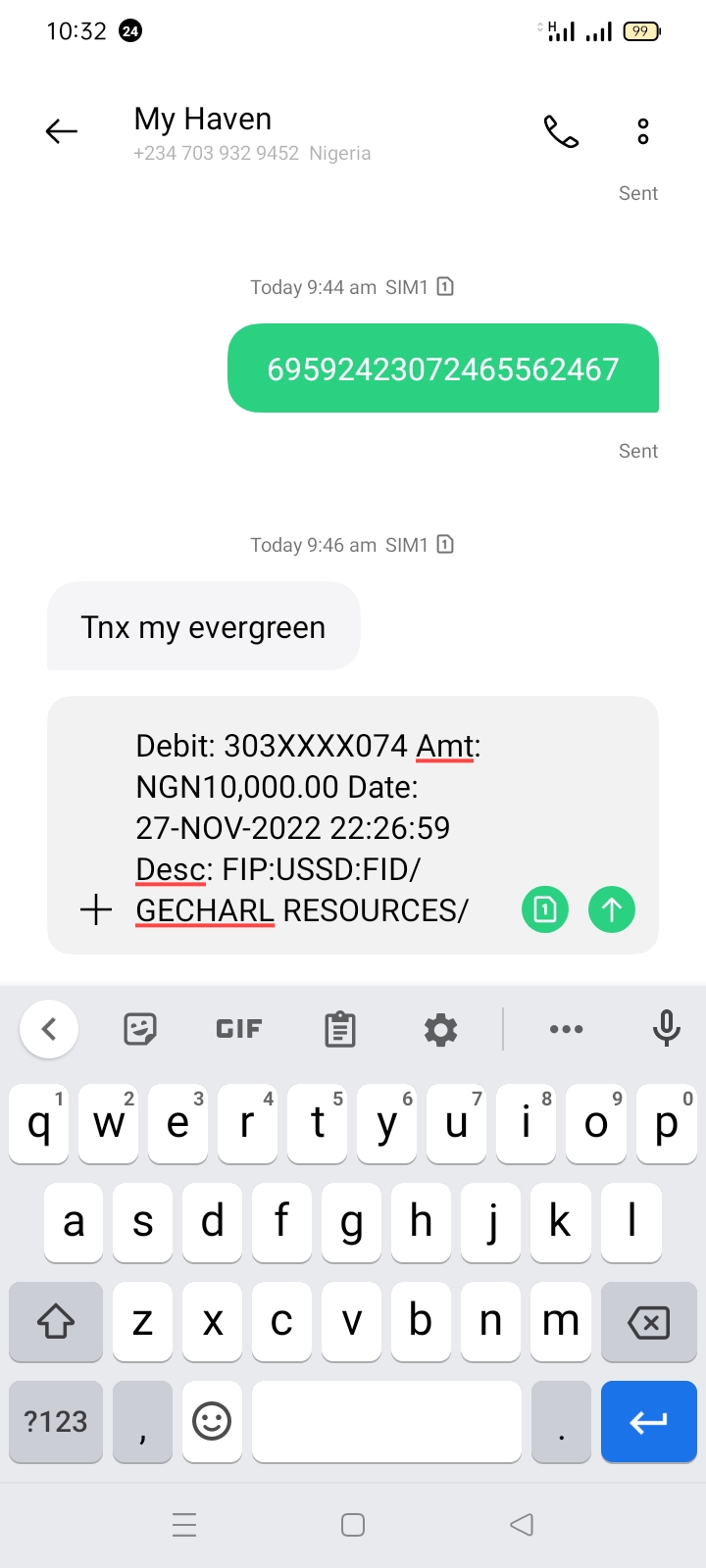Screen dimensions: 706x1568
Task: Open the three-dot overflow menu
Action: pyautogui.click(x=643, y=131)
